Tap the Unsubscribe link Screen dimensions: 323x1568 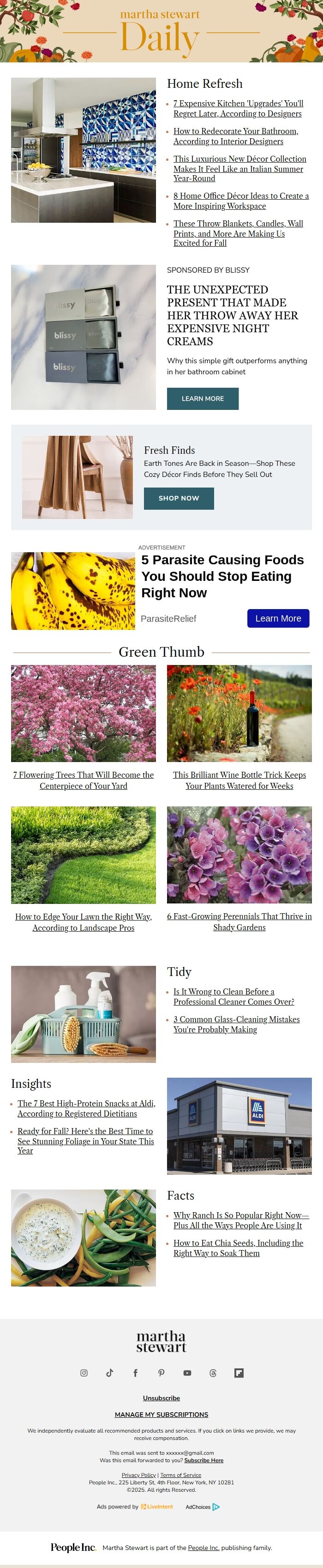pyautogui.click(x=161, y=1397)
